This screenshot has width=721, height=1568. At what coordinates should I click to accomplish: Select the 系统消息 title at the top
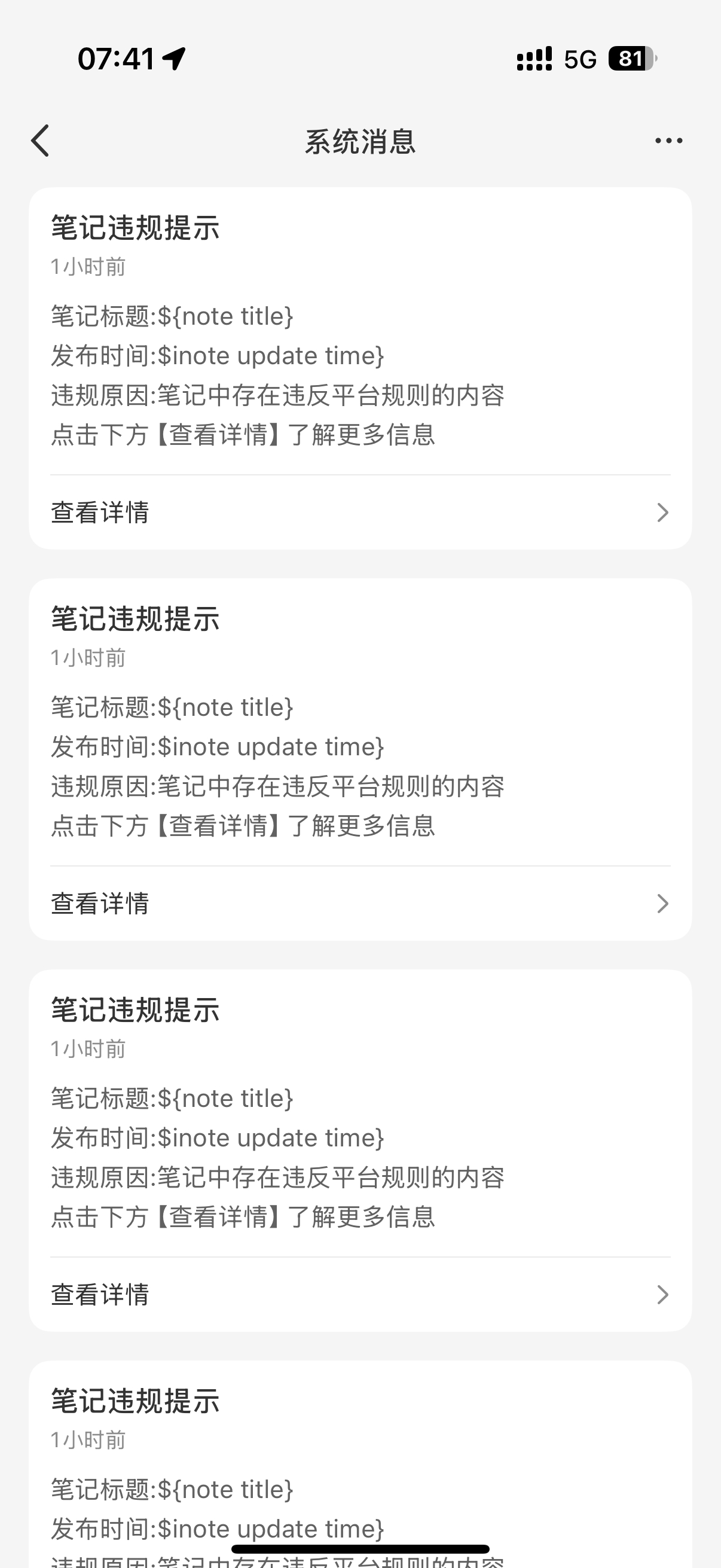[360, 140]
